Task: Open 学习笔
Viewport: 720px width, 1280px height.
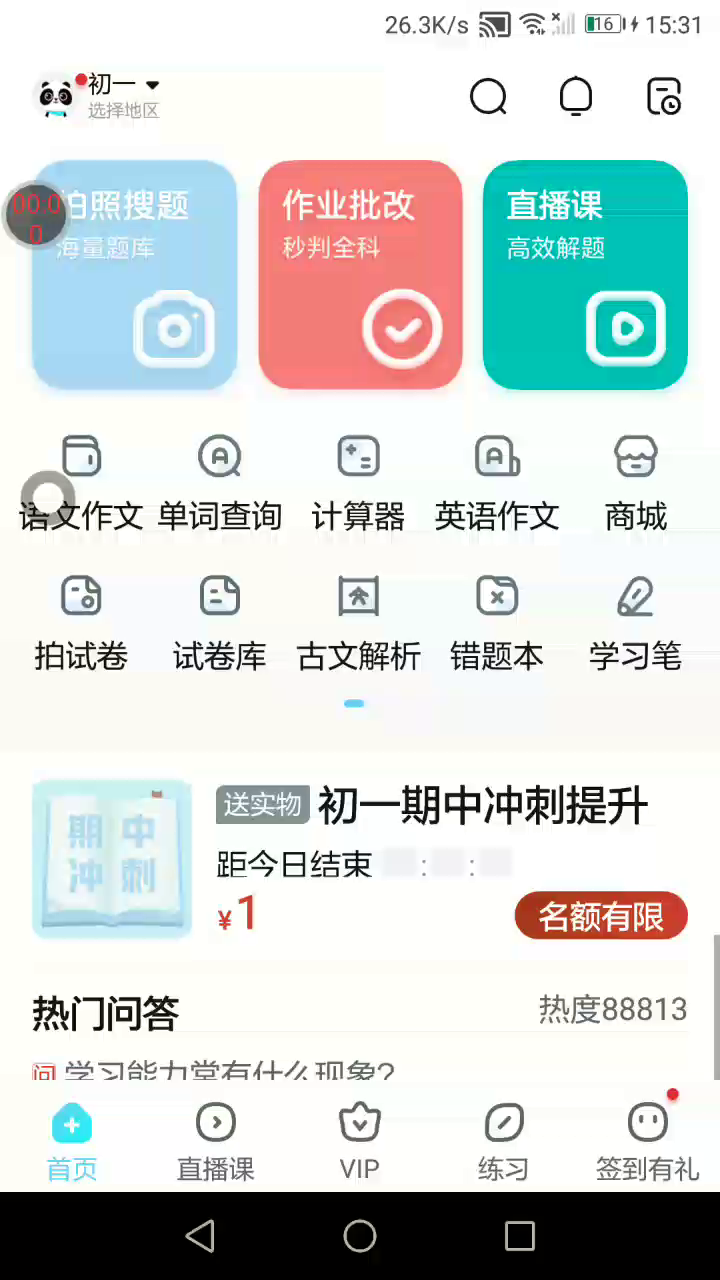Action: [636, 625]
